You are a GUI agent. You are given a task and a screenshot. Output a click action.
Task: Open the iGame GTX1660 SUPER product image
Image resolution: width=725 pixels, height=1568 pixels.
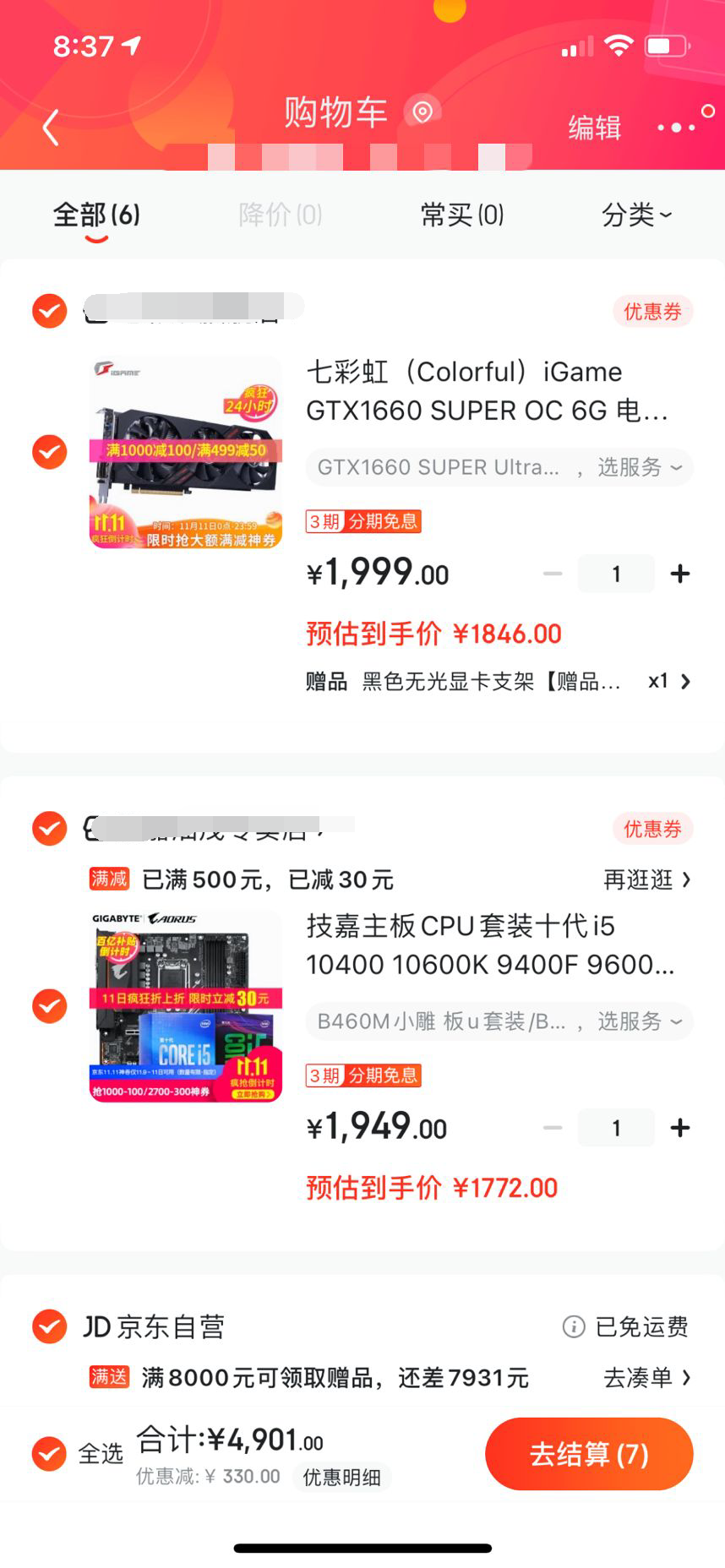(186, 452)
